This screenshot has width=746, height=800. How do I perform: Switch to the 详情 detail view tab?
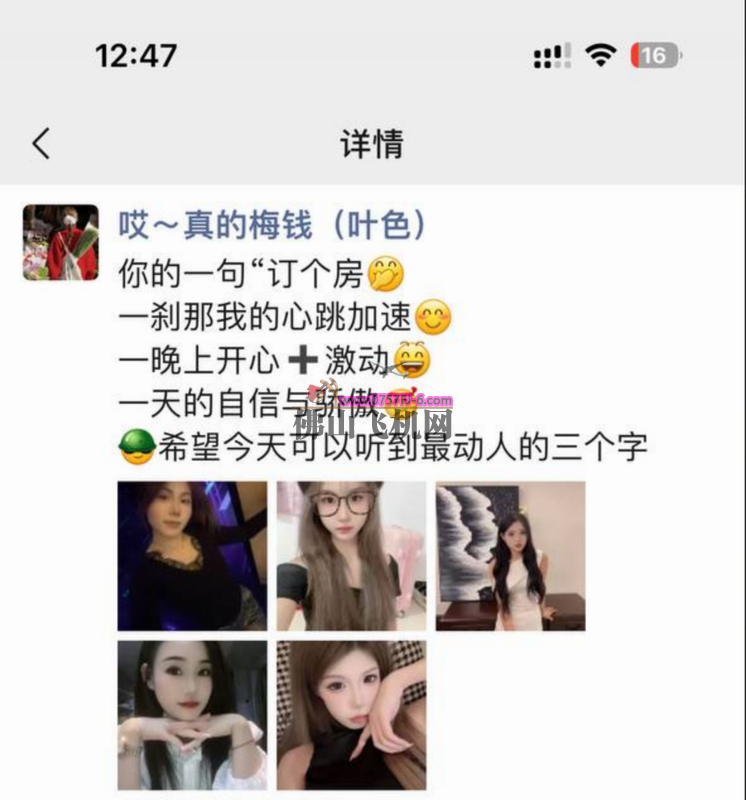(372, 142)
